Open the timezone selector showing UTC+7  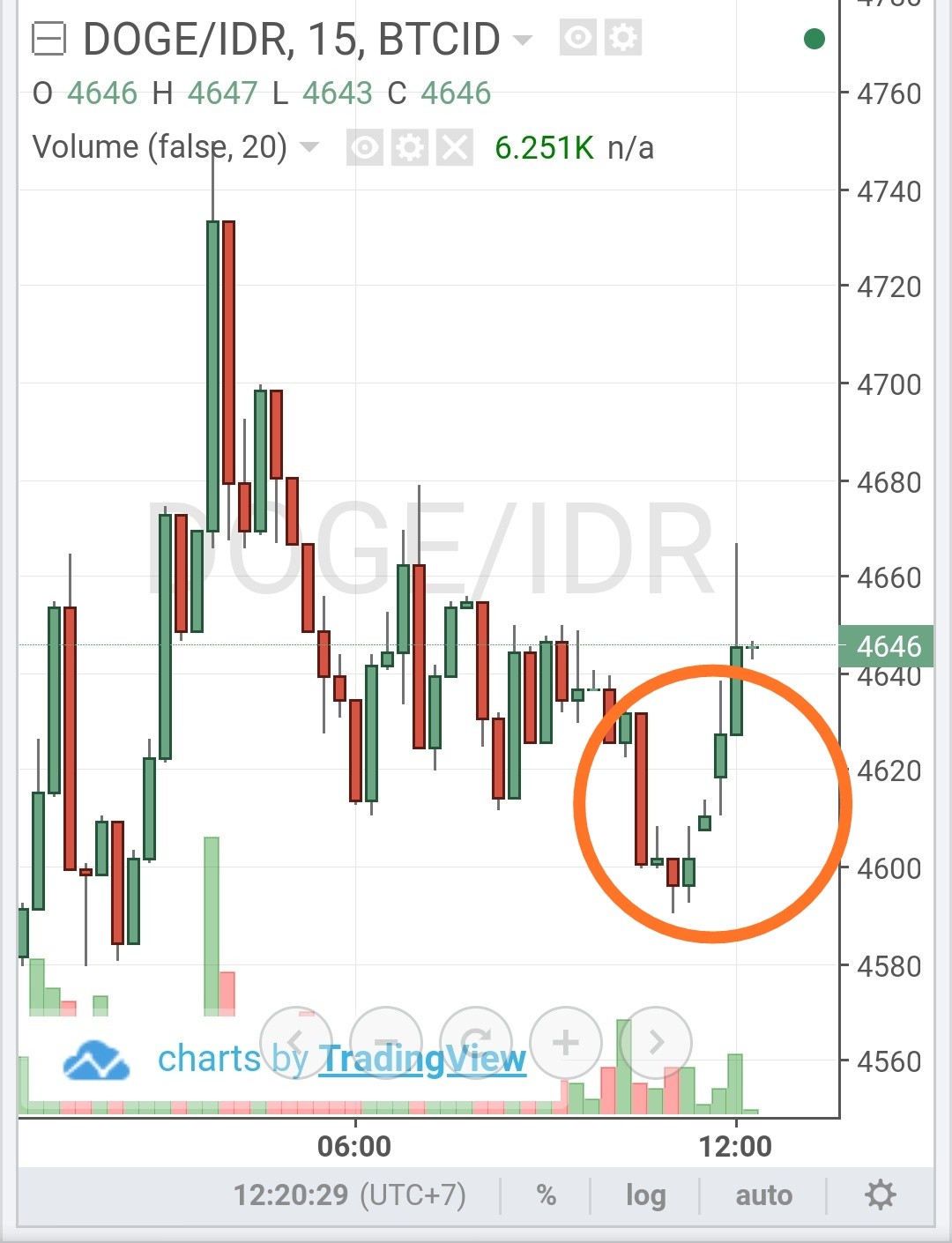coord(349,1195)
